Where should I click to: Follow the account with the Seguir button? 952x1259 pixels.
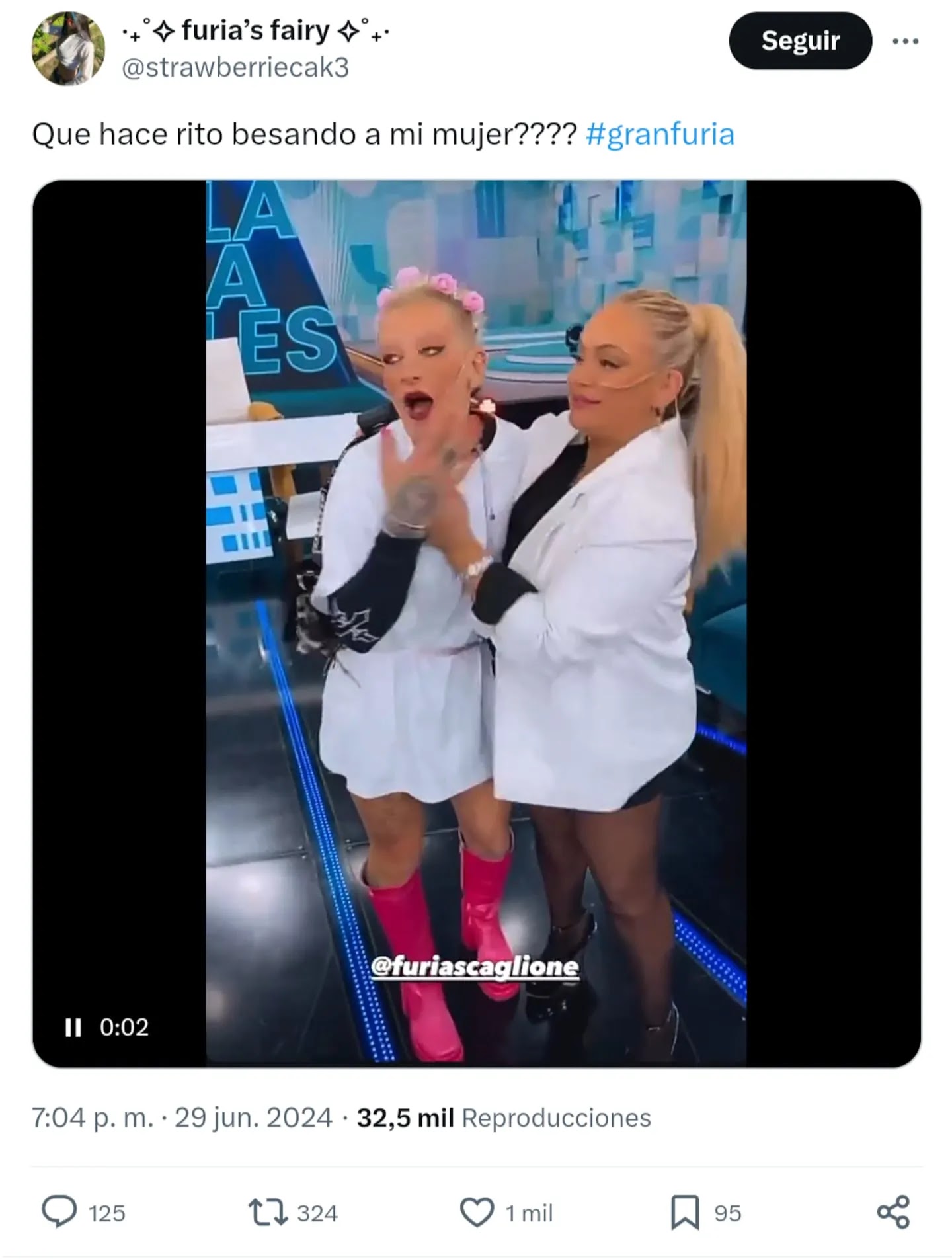point(800,41)
